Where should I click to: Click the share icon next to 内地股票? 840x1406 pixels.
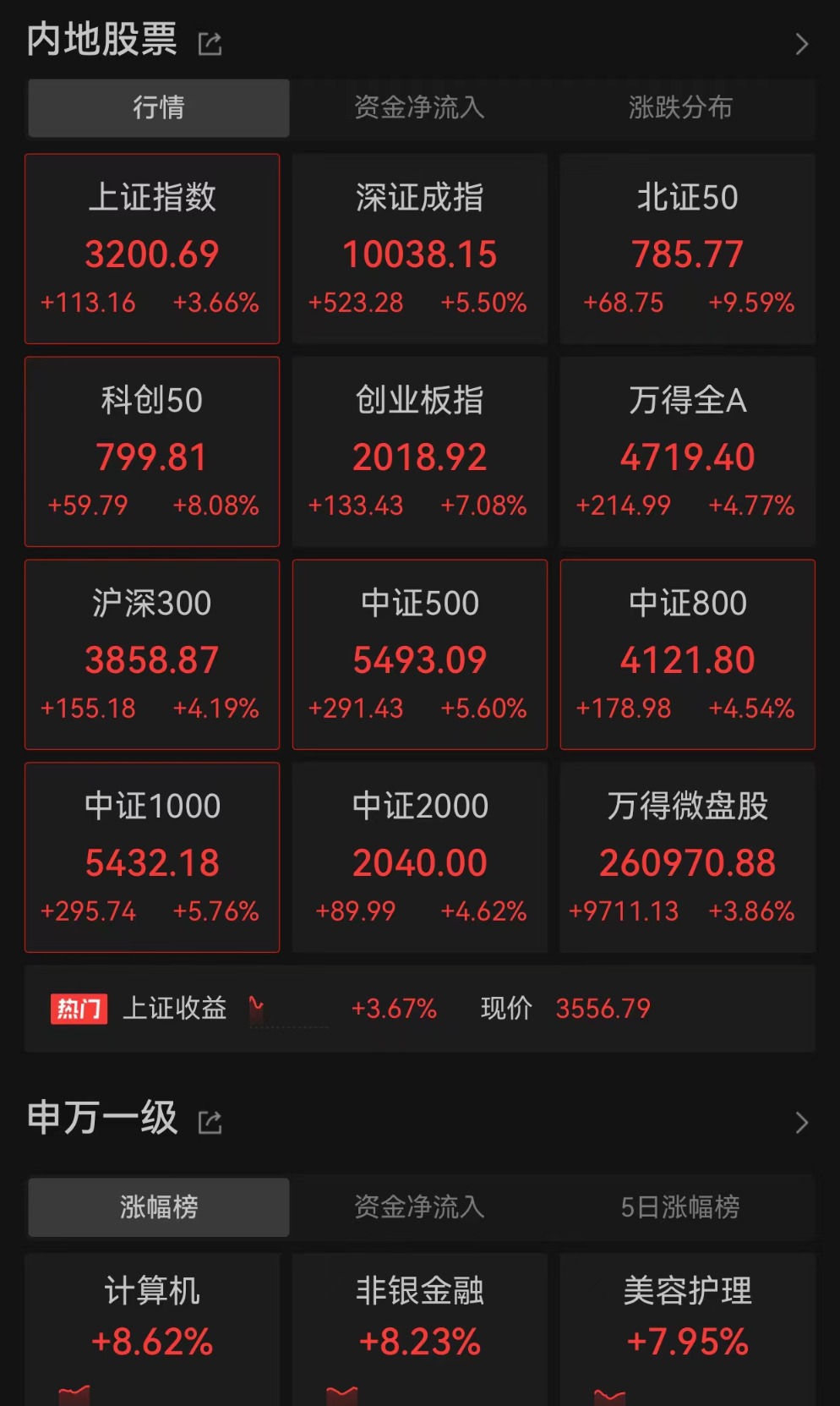coord(210,41)
